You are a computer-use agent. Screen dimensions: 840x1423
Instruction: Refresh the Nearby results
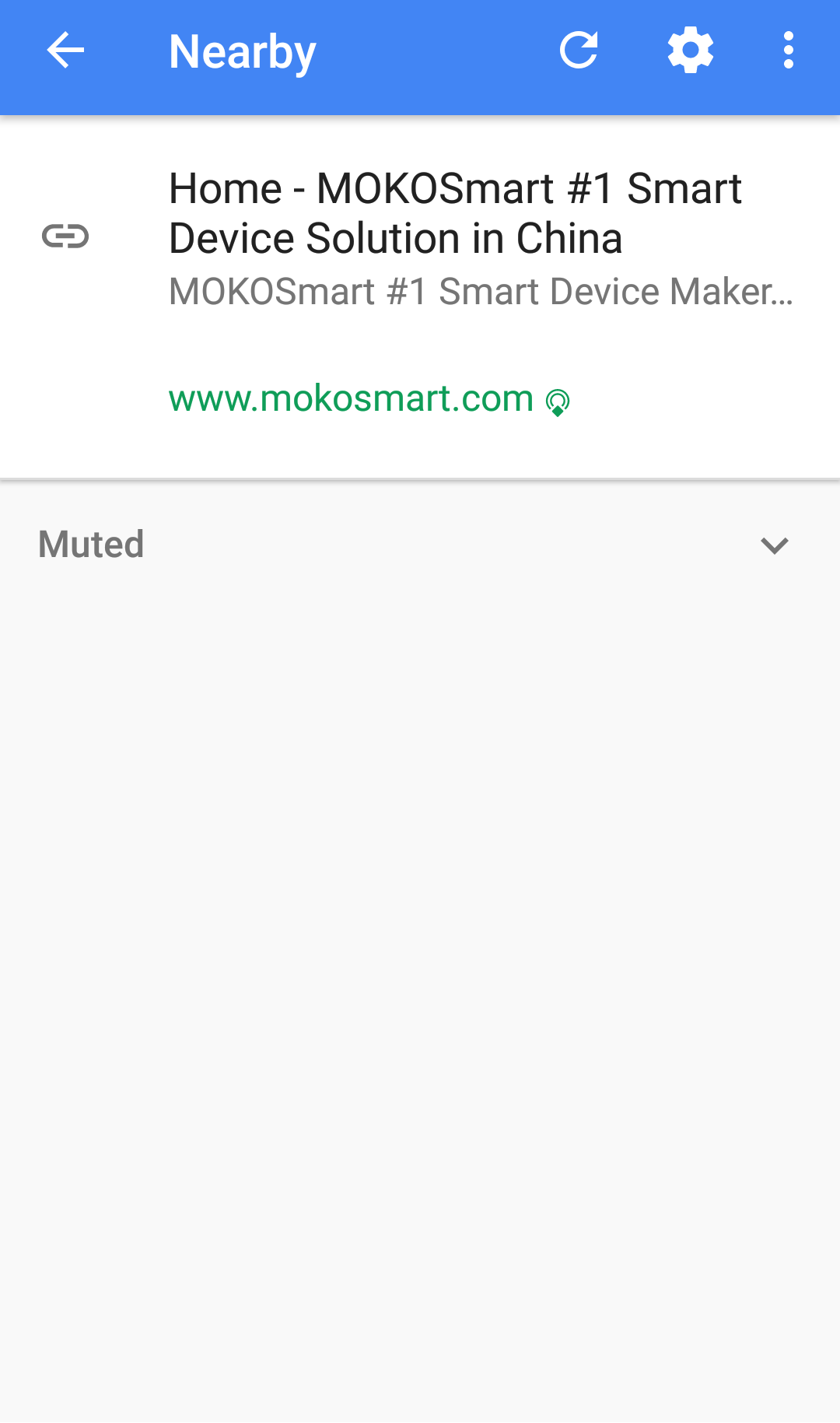click(x=579, y=51)
